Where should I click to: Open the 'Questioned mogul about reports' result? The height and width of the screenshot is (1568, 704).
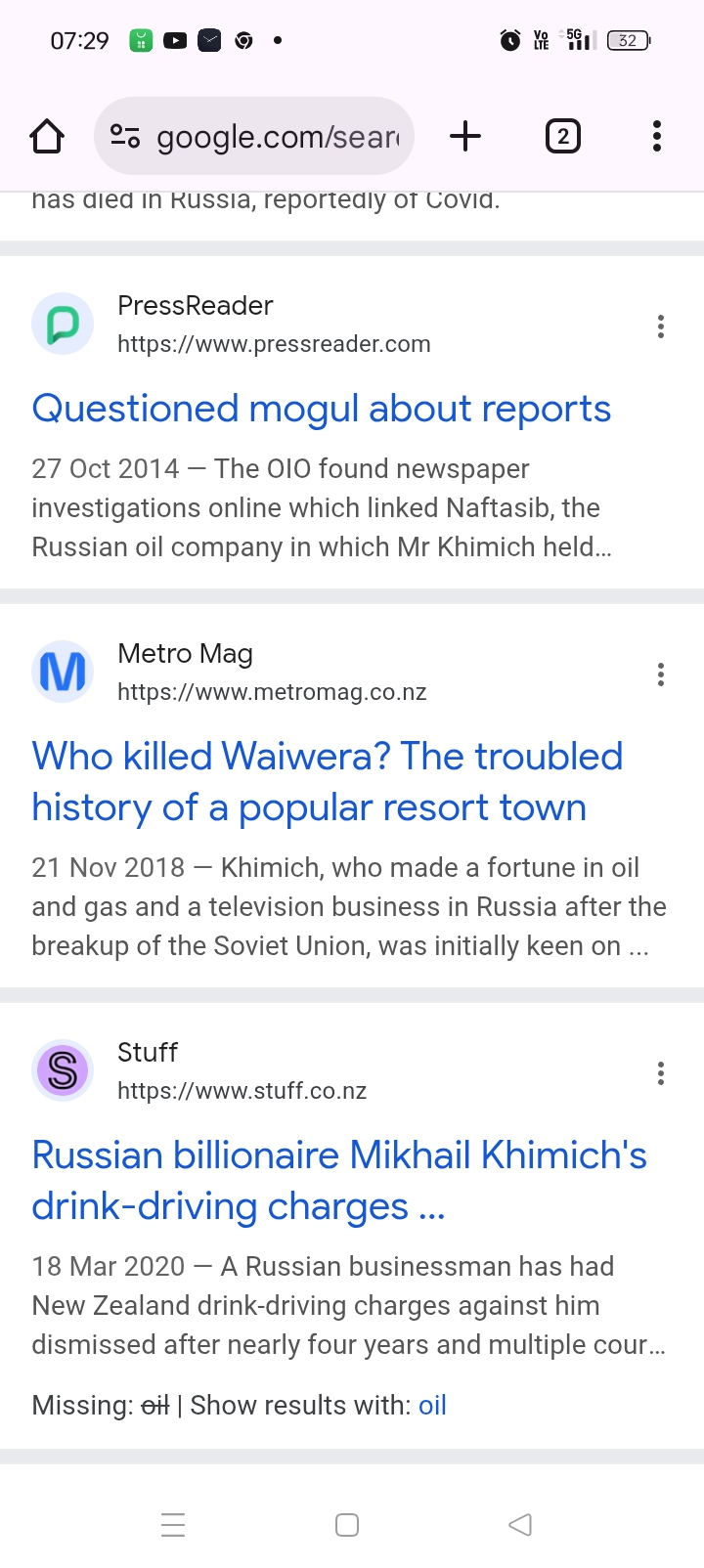[x=321, y=409]
